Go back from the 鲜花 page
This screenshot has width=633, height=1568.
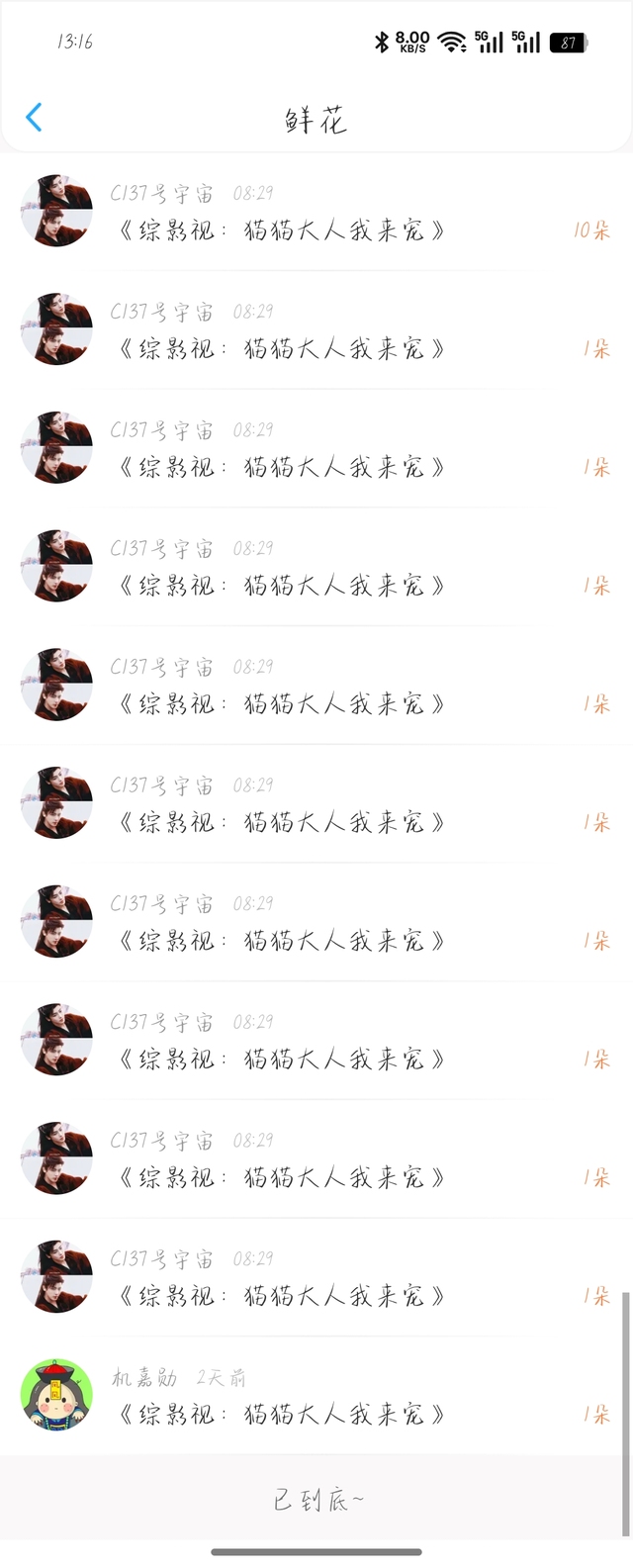coord(34,118)
